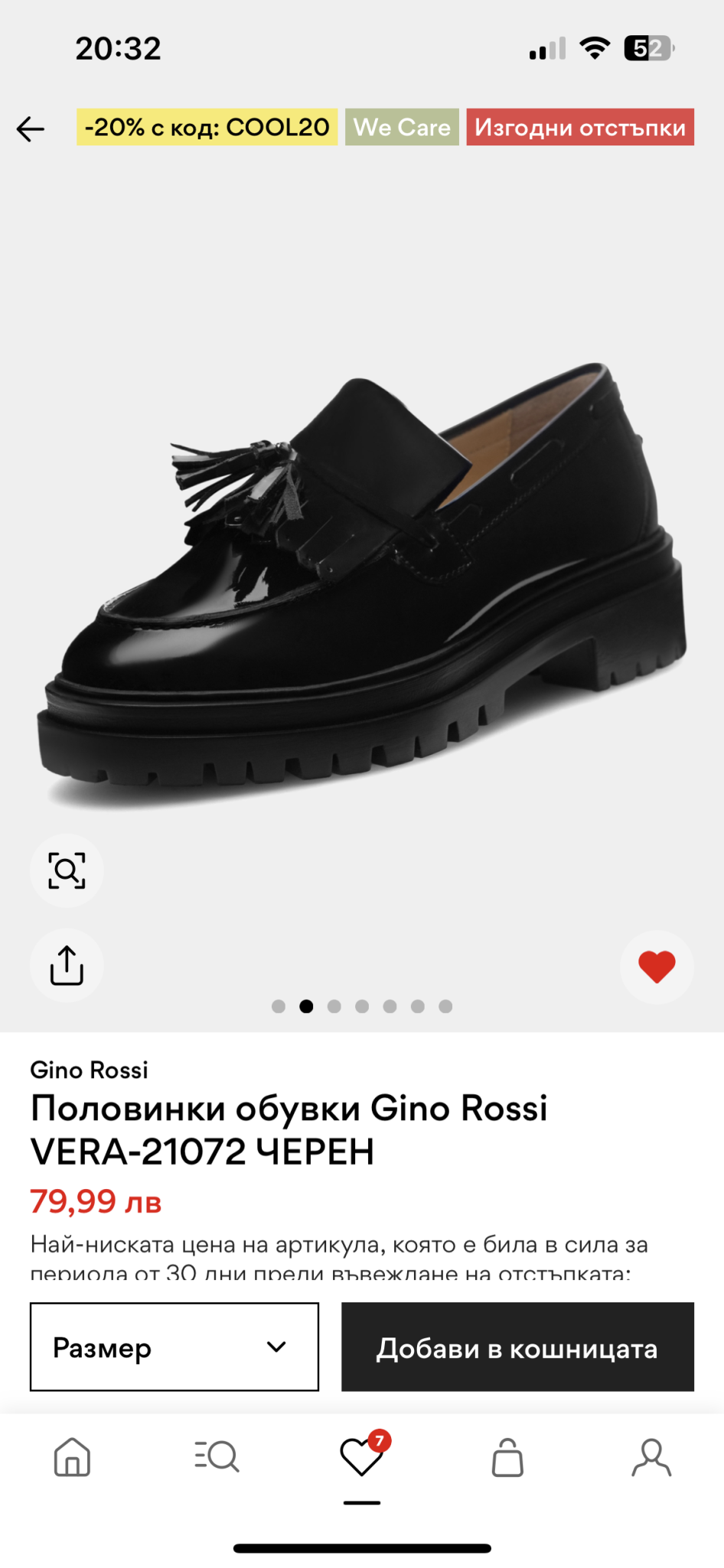Viewport: 724px width, 1568px height.
Task: Open the black loafer product photo
Action: point(362,582)
